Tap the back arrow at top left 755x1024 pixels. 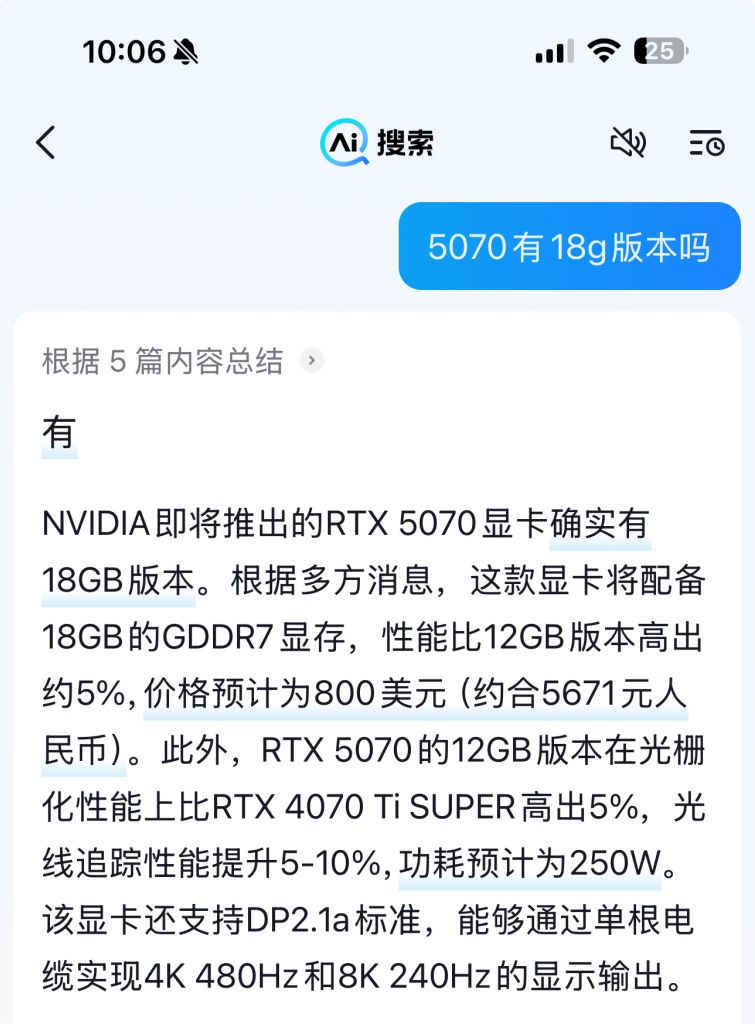tap(44, 142)
